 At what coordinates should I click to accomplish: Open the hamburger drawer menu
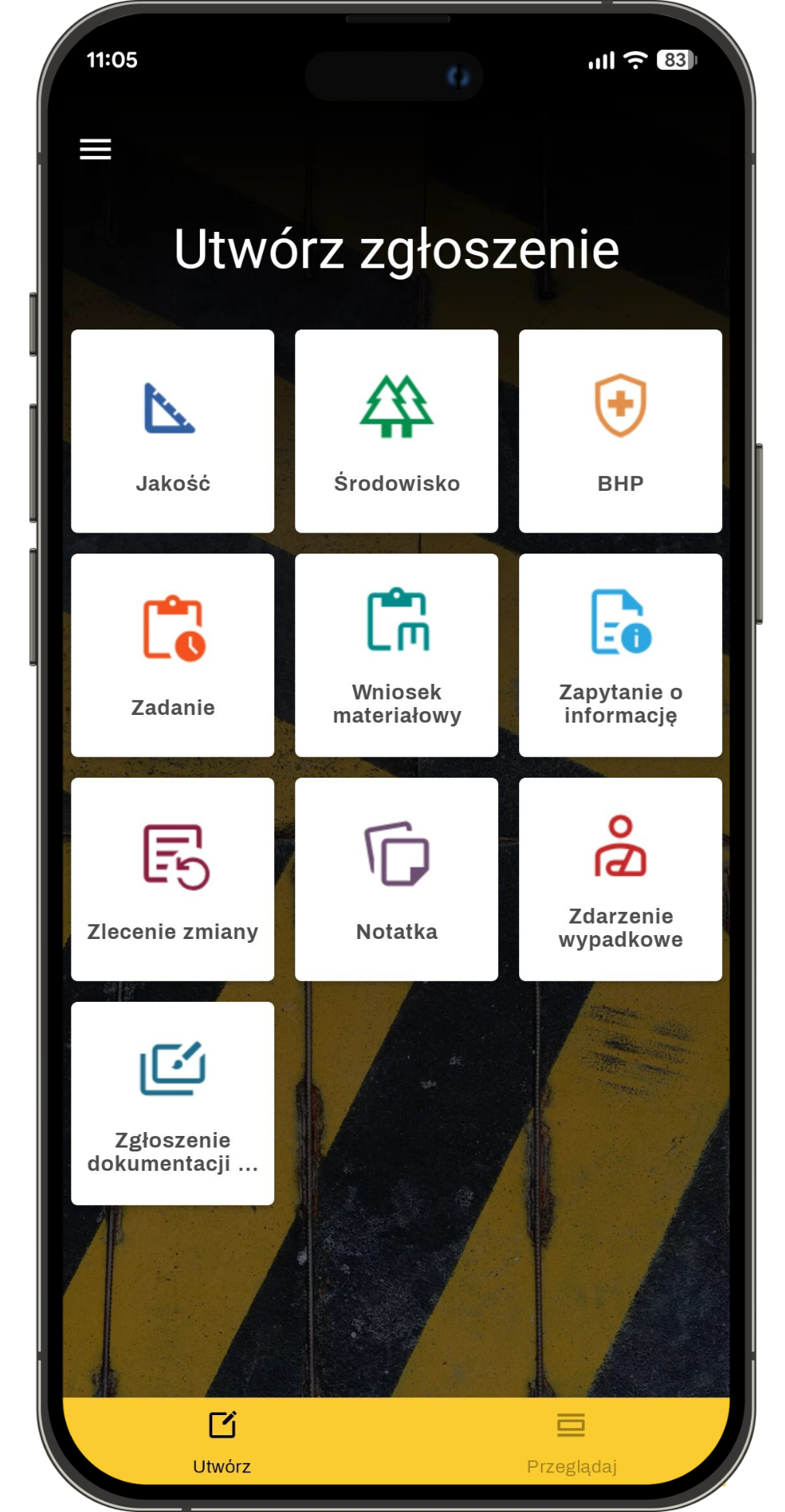[95, 149]
